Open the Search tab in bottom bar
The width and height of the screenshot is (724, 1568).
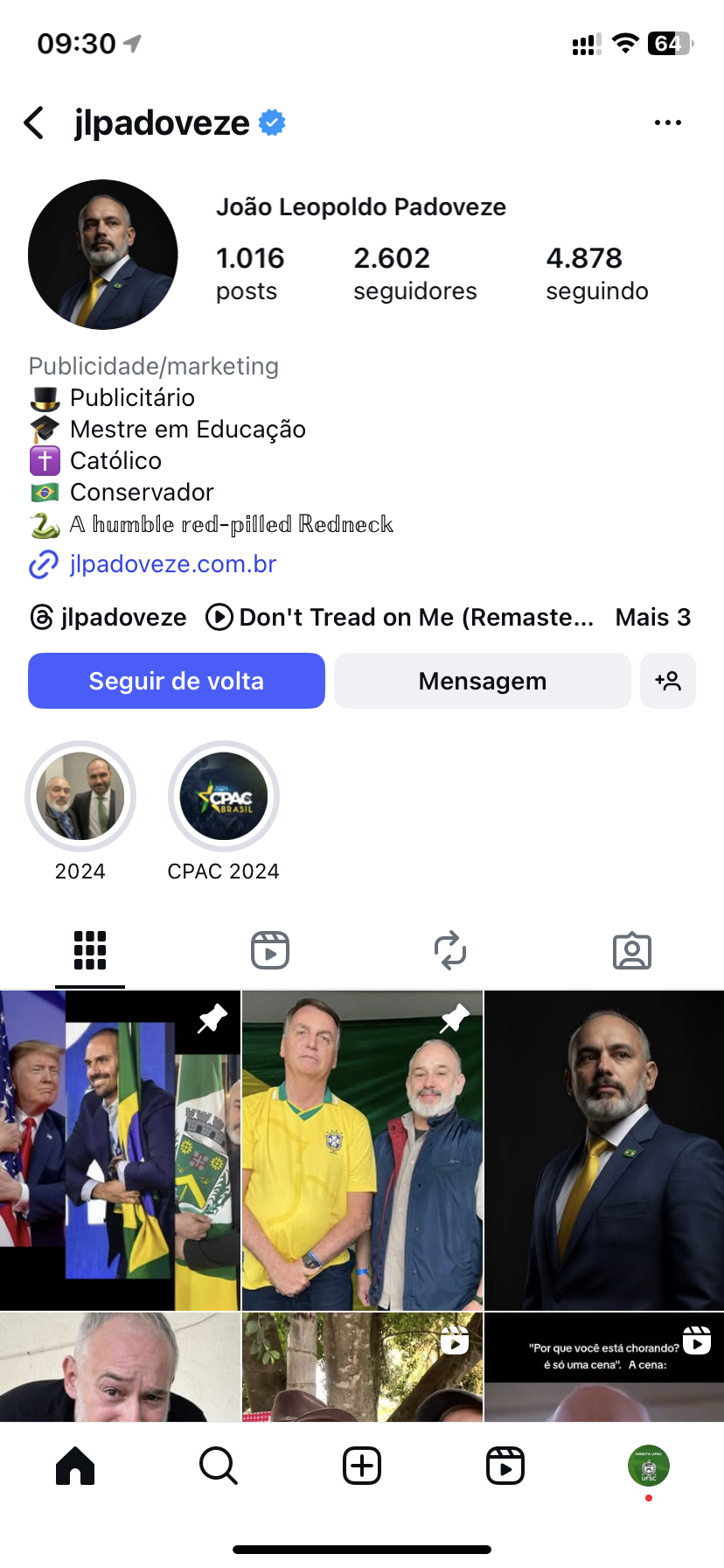point(219,1466)
